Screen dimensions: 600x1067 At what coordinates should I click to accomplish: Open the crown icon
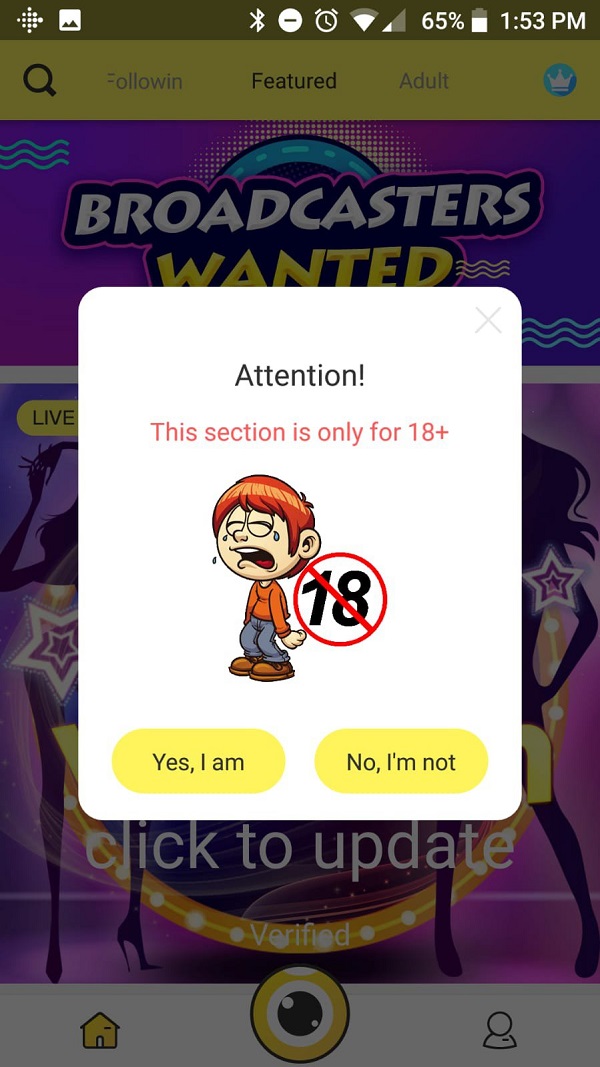(560, 81)
